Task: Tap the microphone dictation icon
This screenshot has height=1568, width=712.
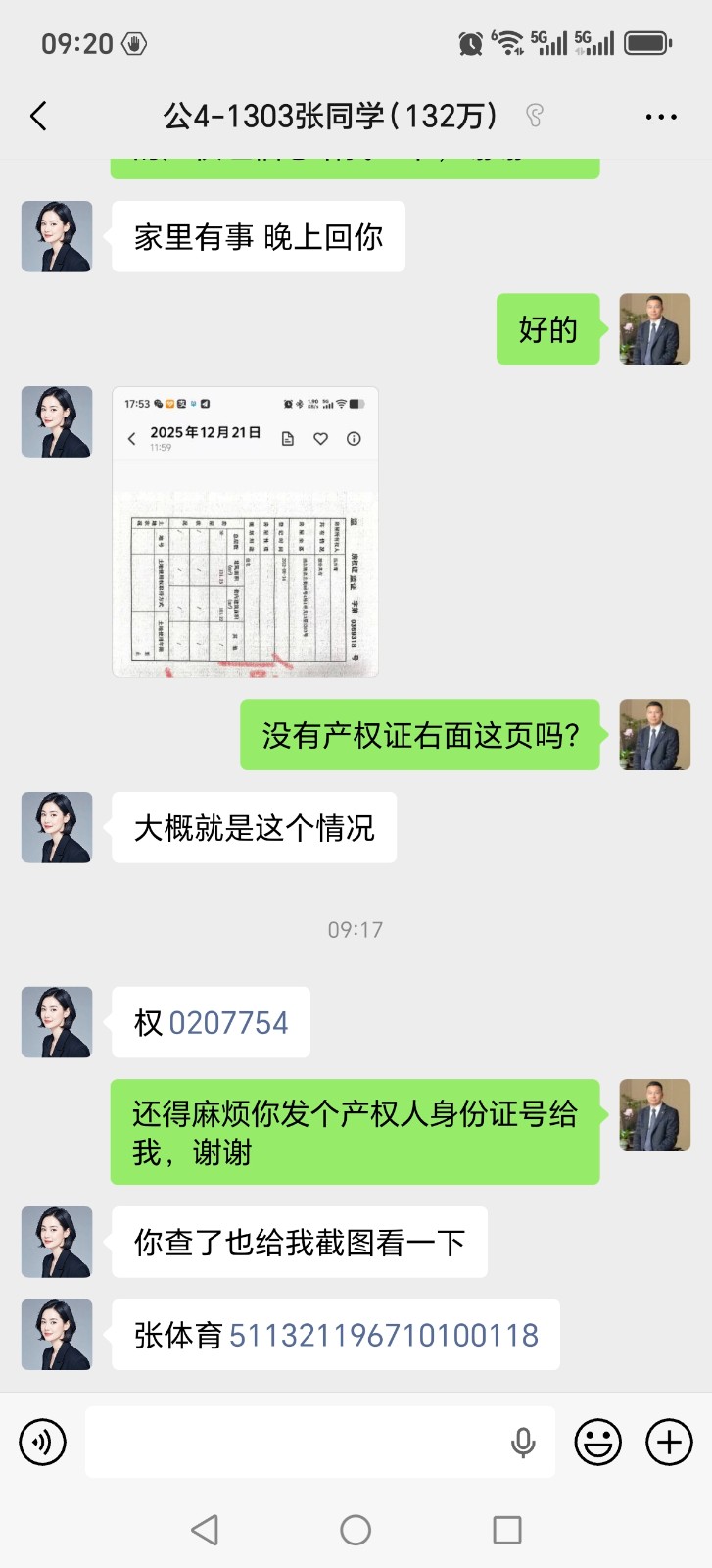Action: point(524,1442)
